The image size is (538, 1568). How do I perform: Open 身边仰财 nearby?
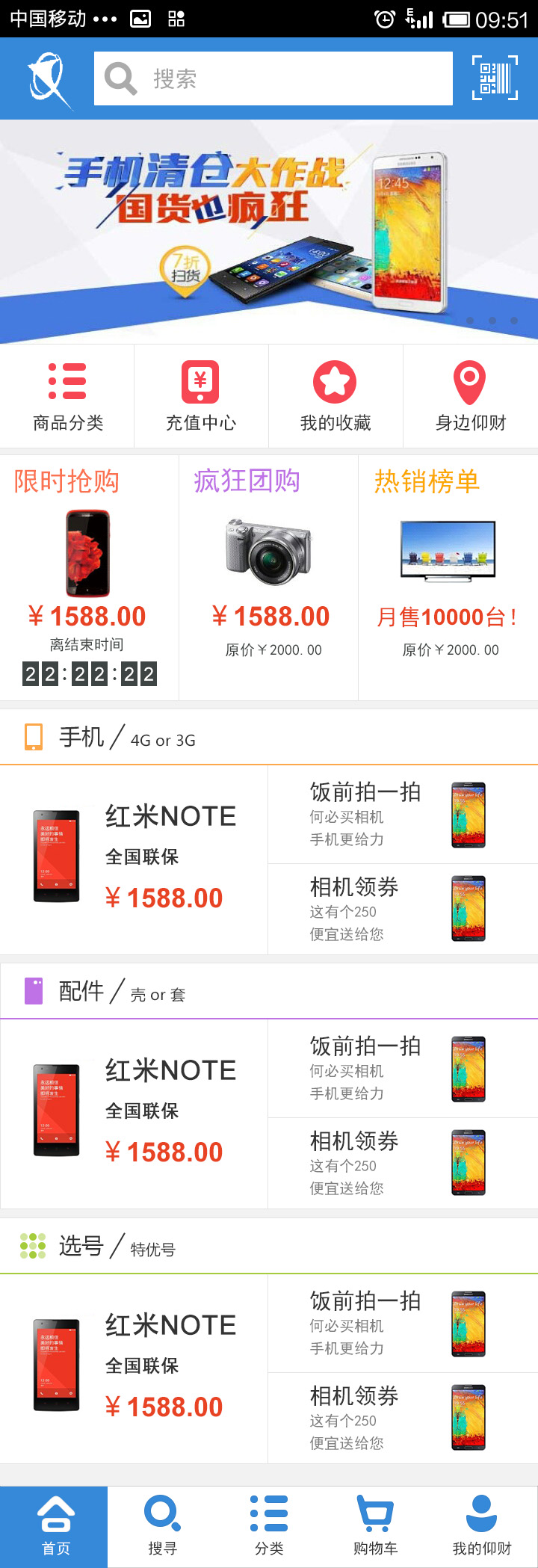(x=471, y=396)
